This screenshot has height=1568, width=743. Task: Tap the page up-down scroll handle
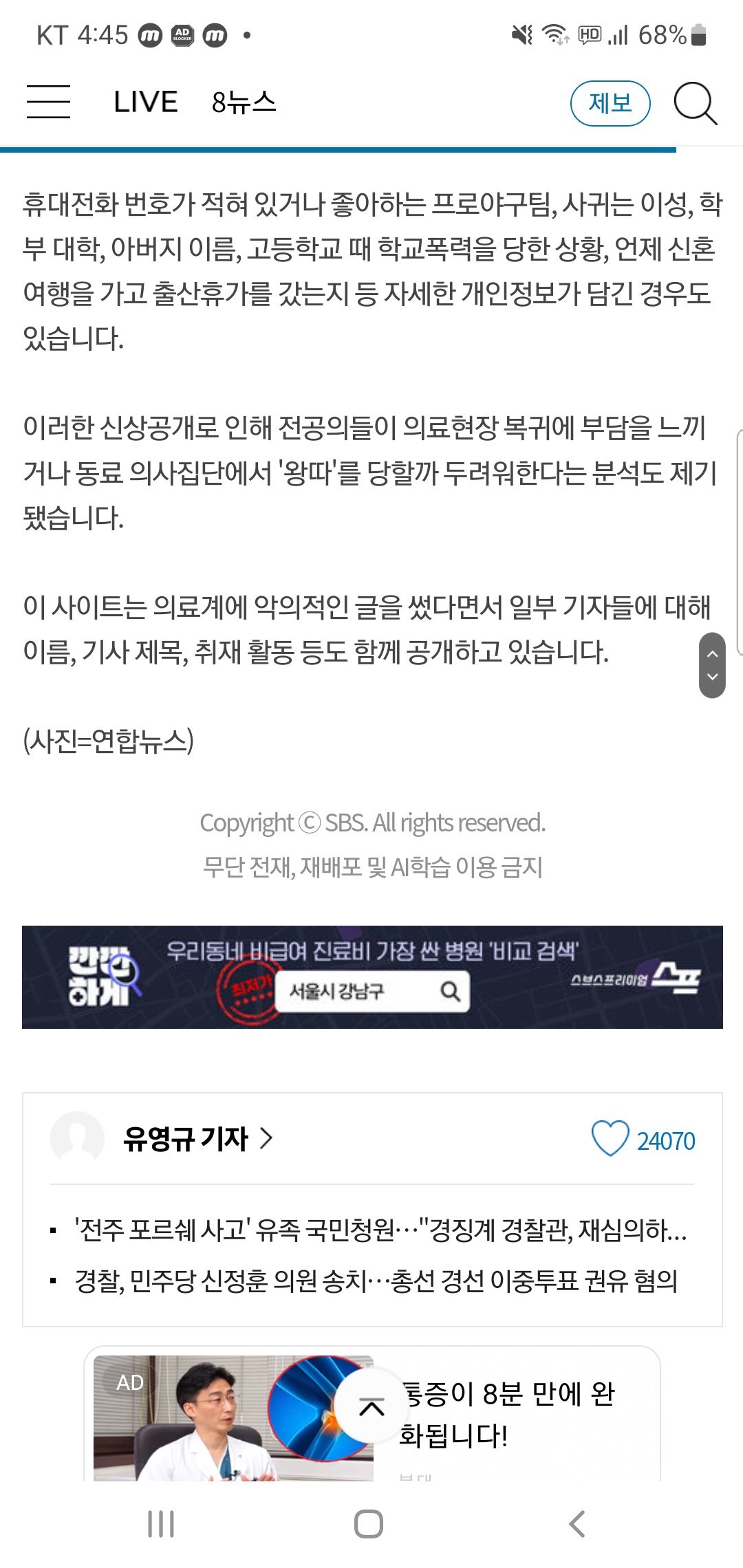(712, 665)
